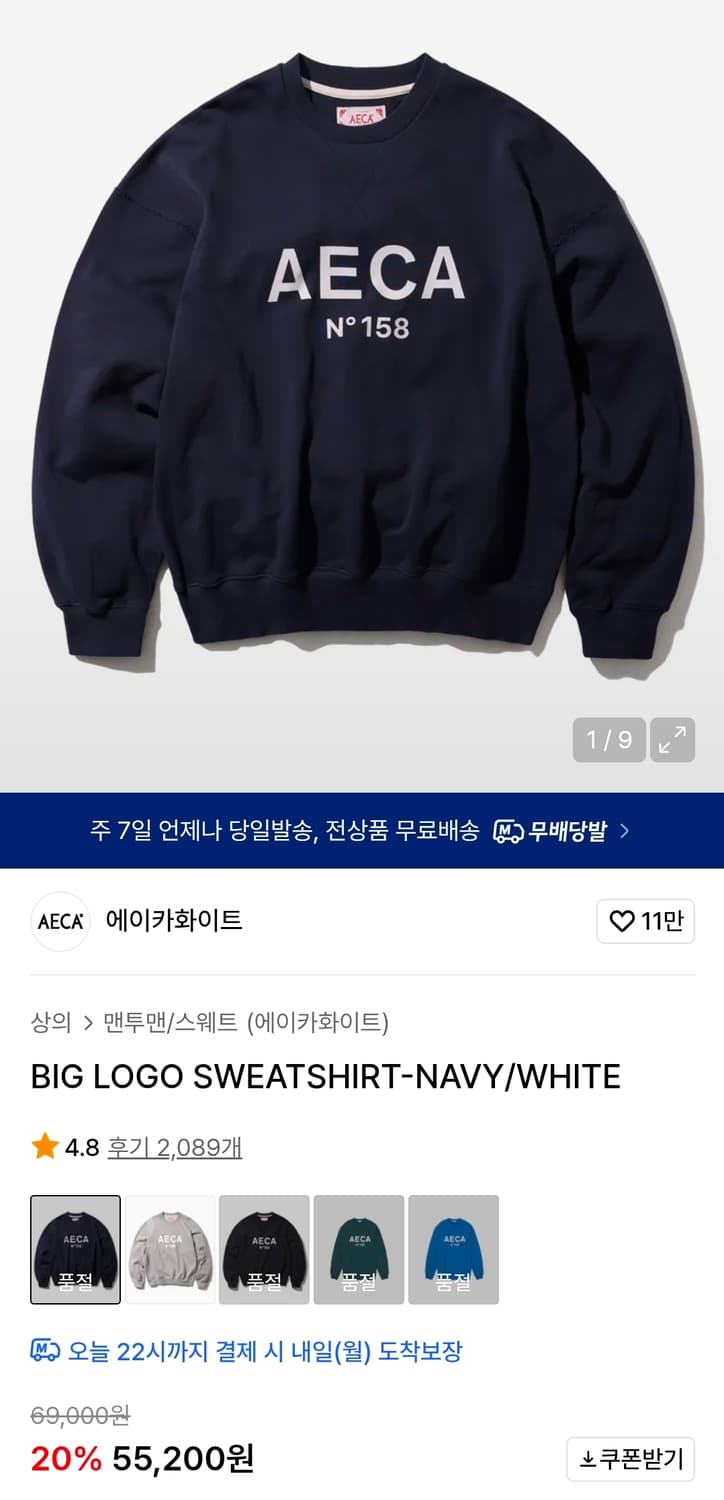Click the image counter showing 1 / 9

pos(607,738)
